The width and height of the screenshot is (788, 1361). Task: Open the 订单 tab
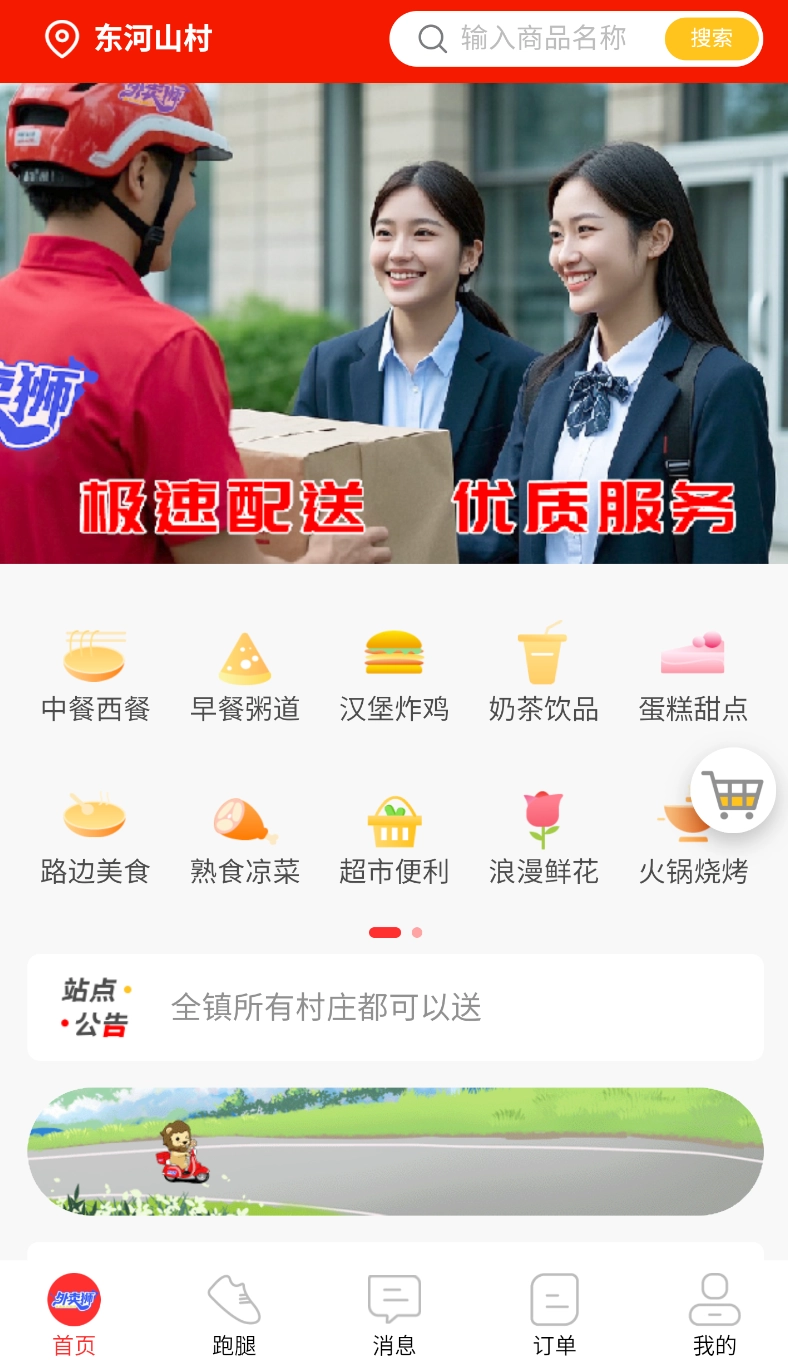554,1314
